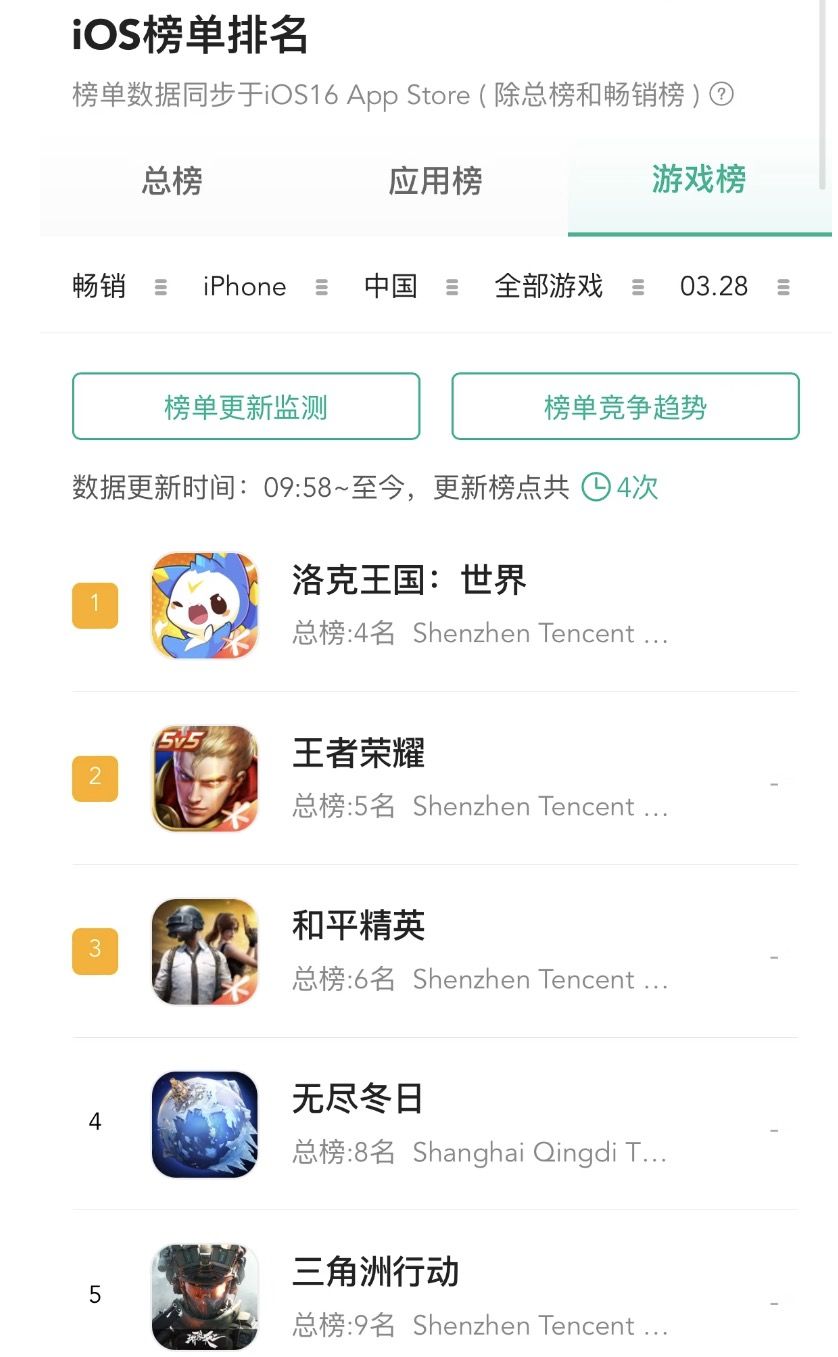The width and height of the screenshot is (838, 1357).
Task: Tap the 王者荣耀 app icon
Action: 204,778
